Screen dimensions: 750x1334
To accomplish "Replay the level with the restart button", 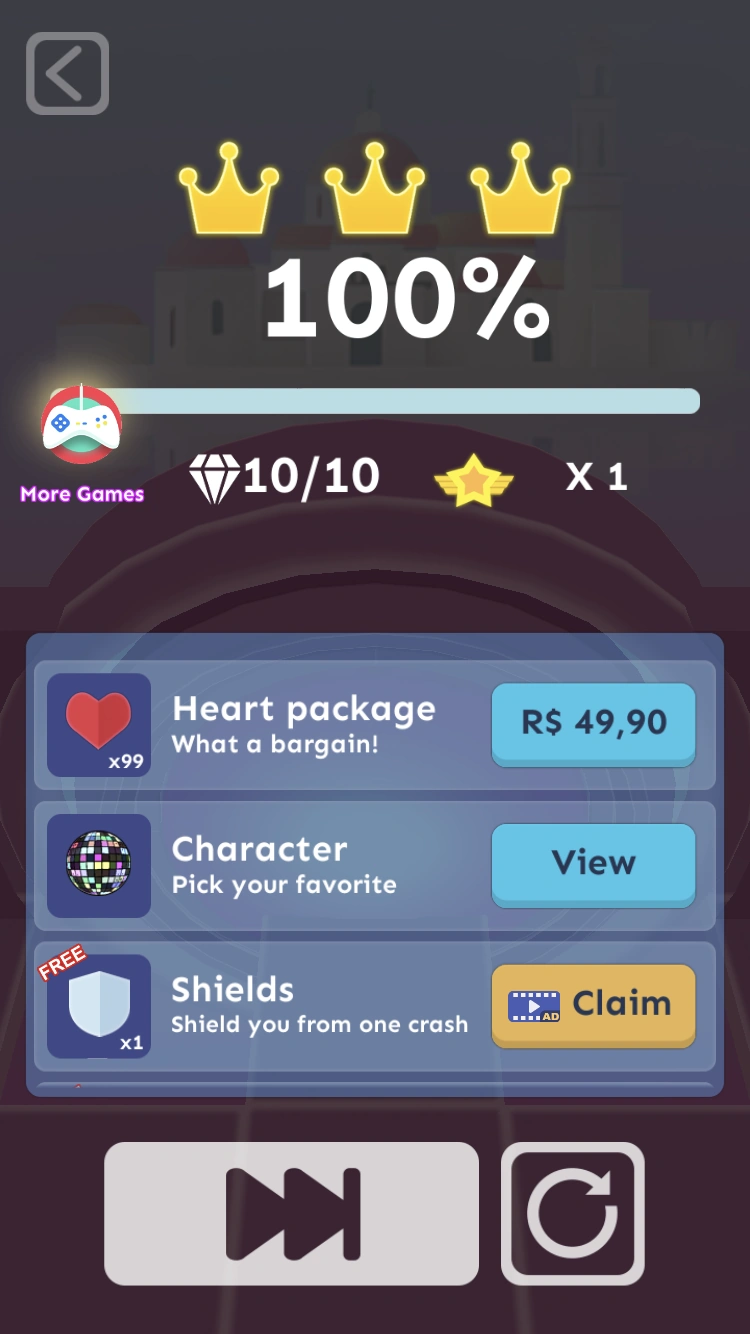I will tap(573, 1213).
